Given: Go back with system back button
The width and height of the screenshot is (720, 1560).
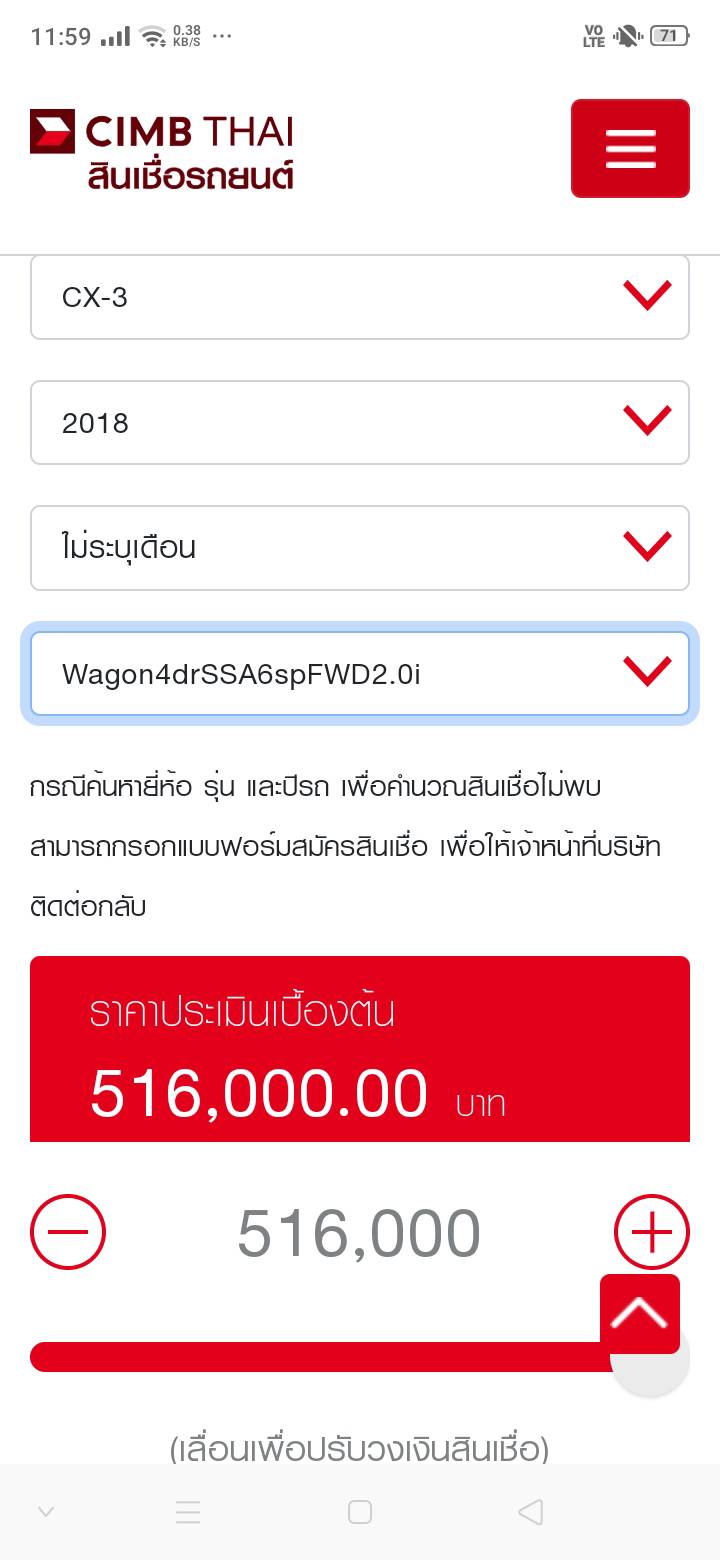Looking at the screenshot, I should 531,1512.
